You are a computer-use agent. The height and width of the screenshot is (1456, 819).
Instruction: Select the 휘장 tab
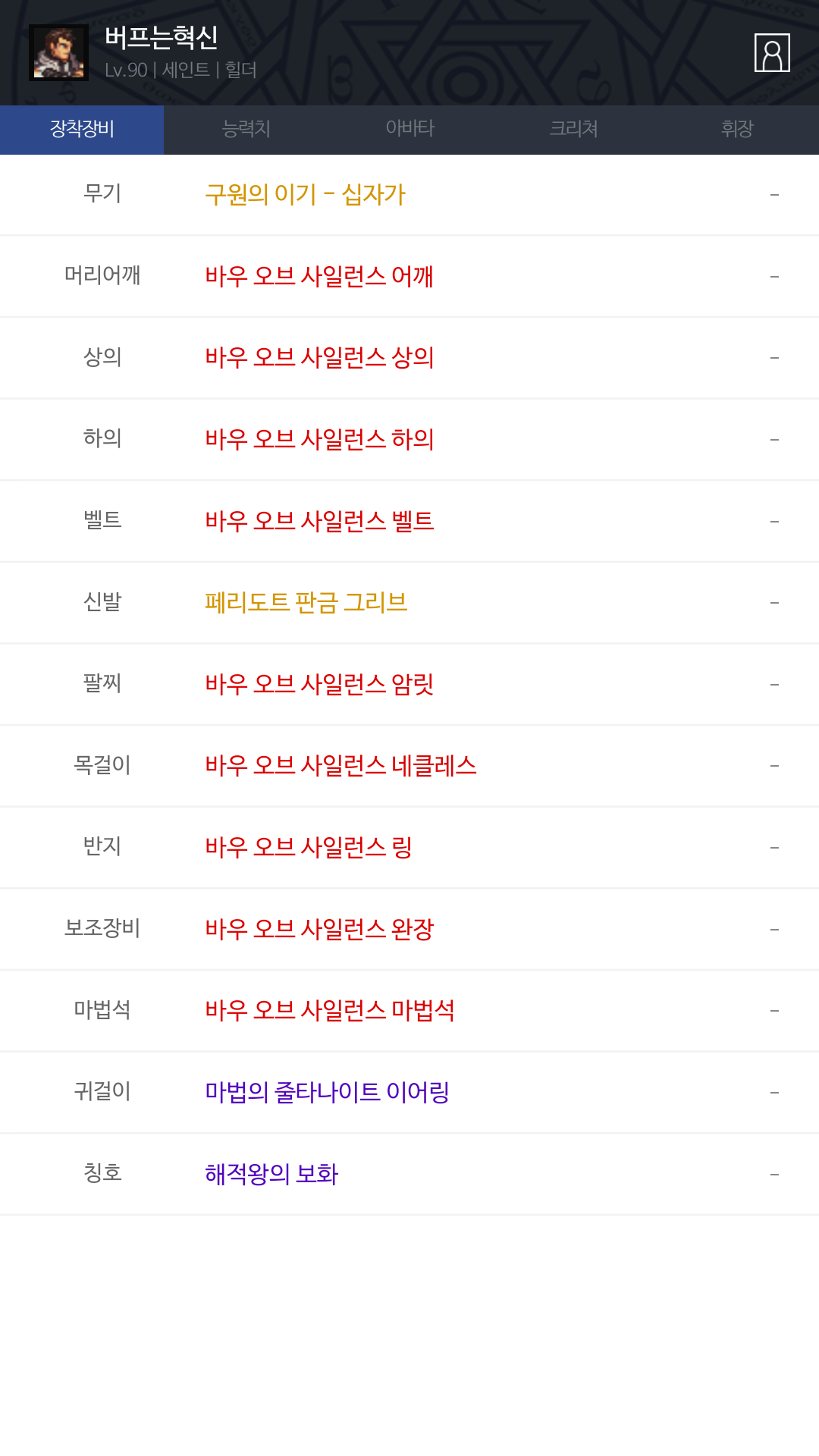(737, 130)
